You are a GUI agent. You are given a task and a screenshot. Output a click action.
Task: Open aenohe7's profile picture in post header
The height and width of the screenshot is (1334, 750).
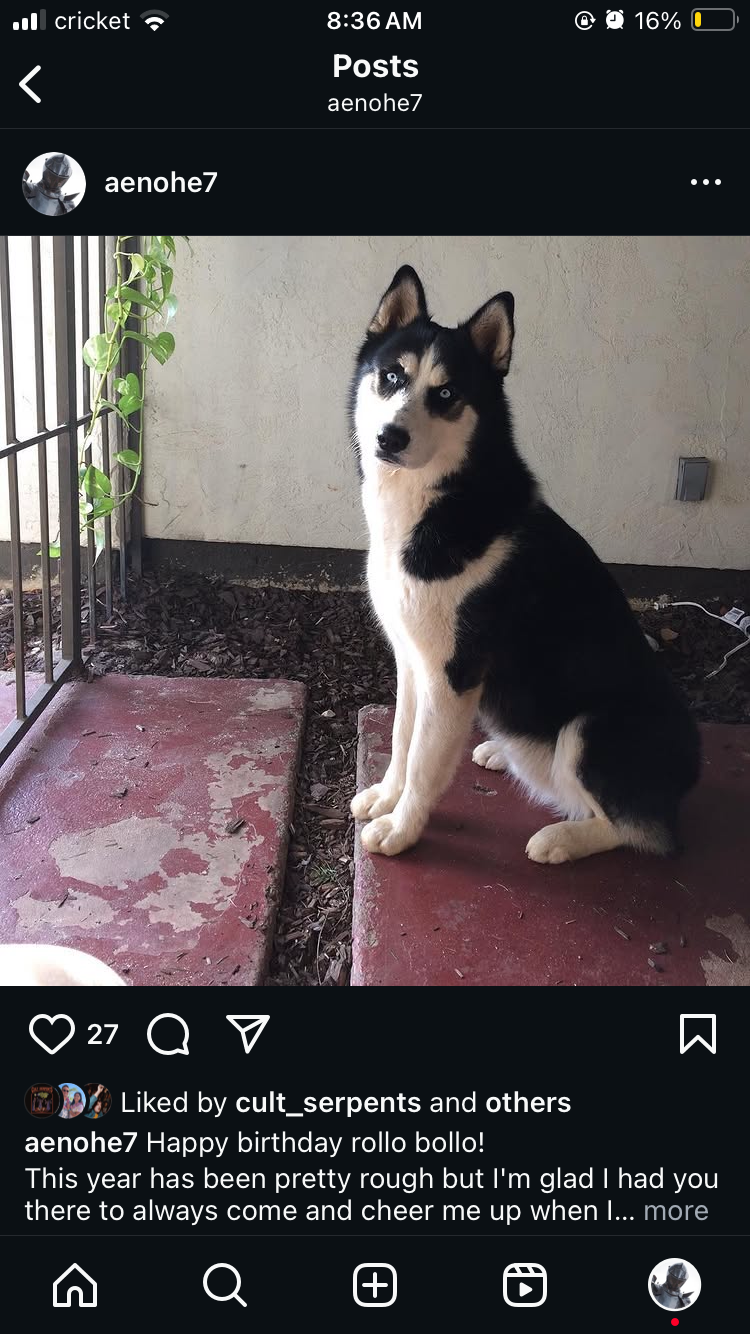pos(54,183)
